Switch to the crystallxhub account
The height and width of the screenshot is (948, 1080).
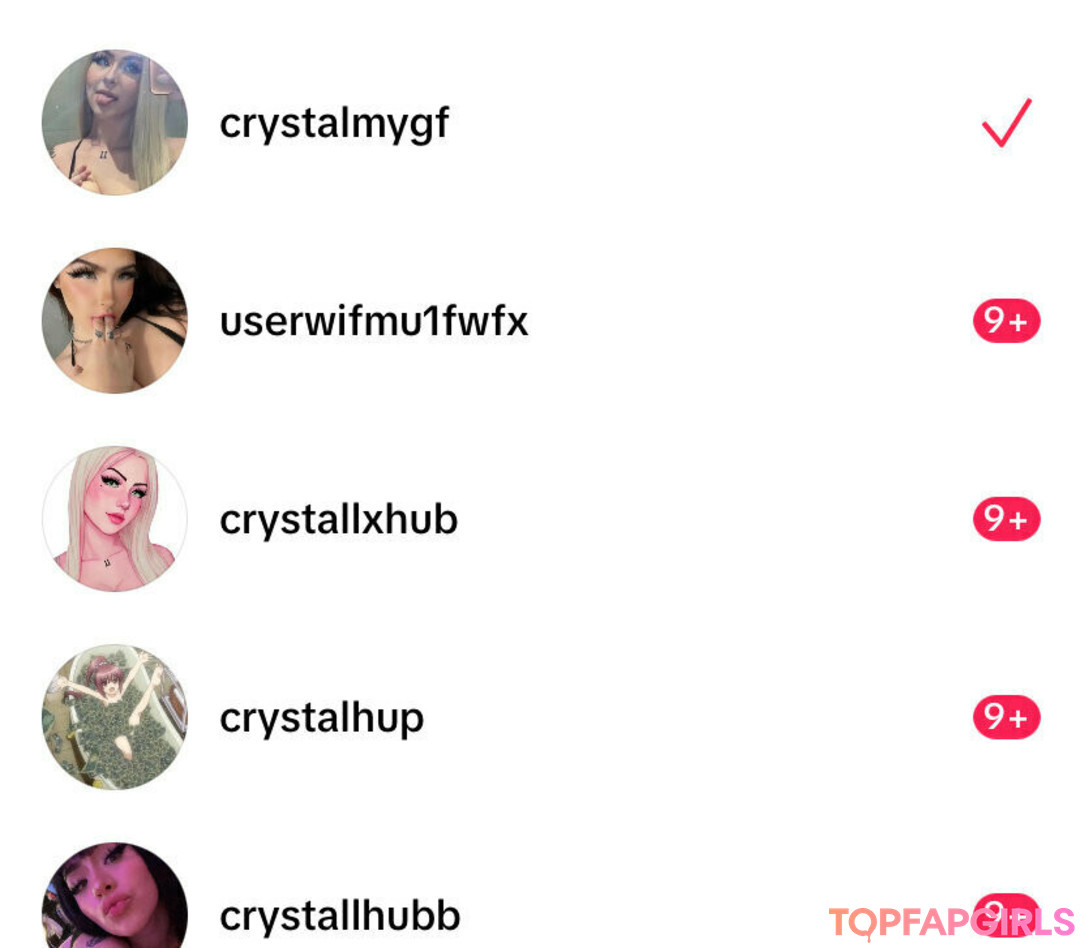tap(338, 520)
